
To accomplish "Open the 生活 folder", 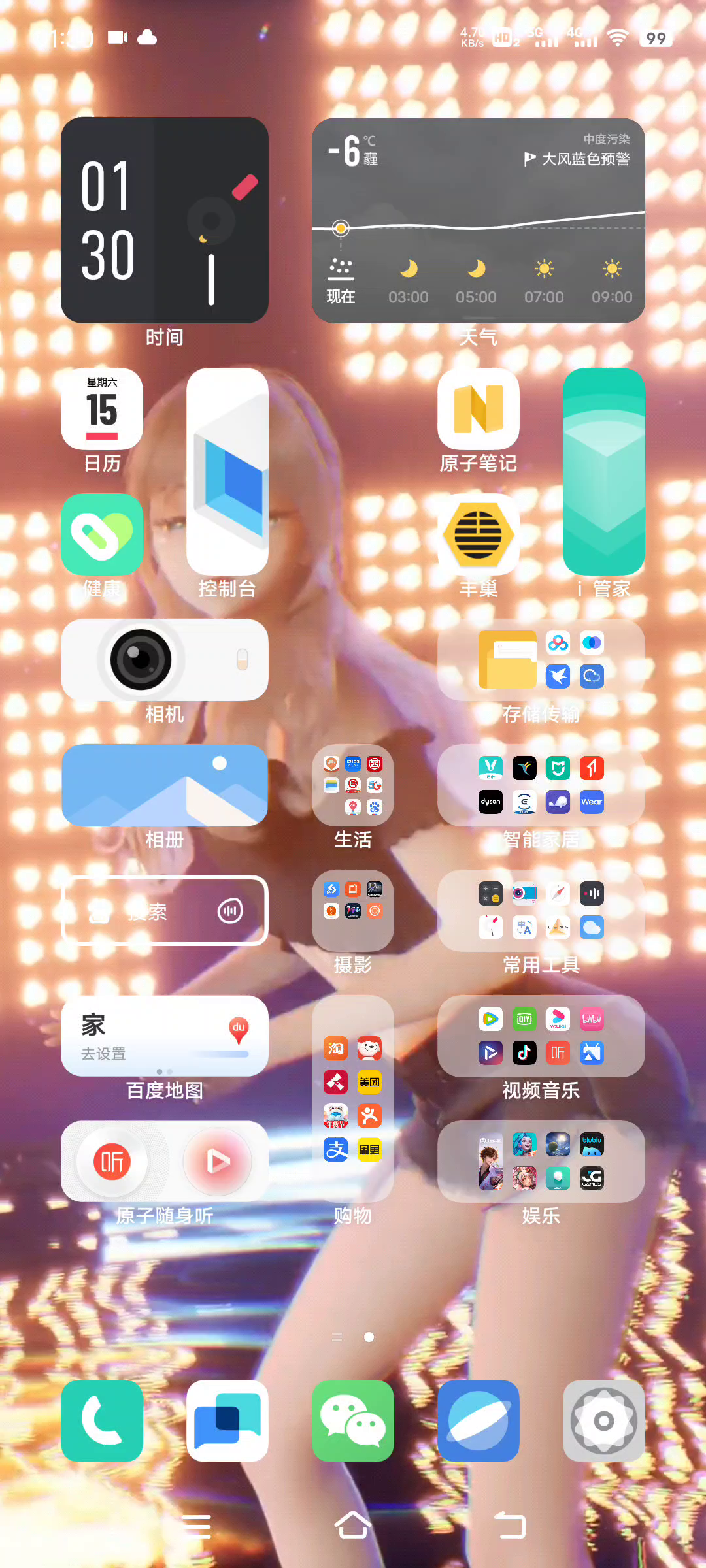I will [352, 785].
